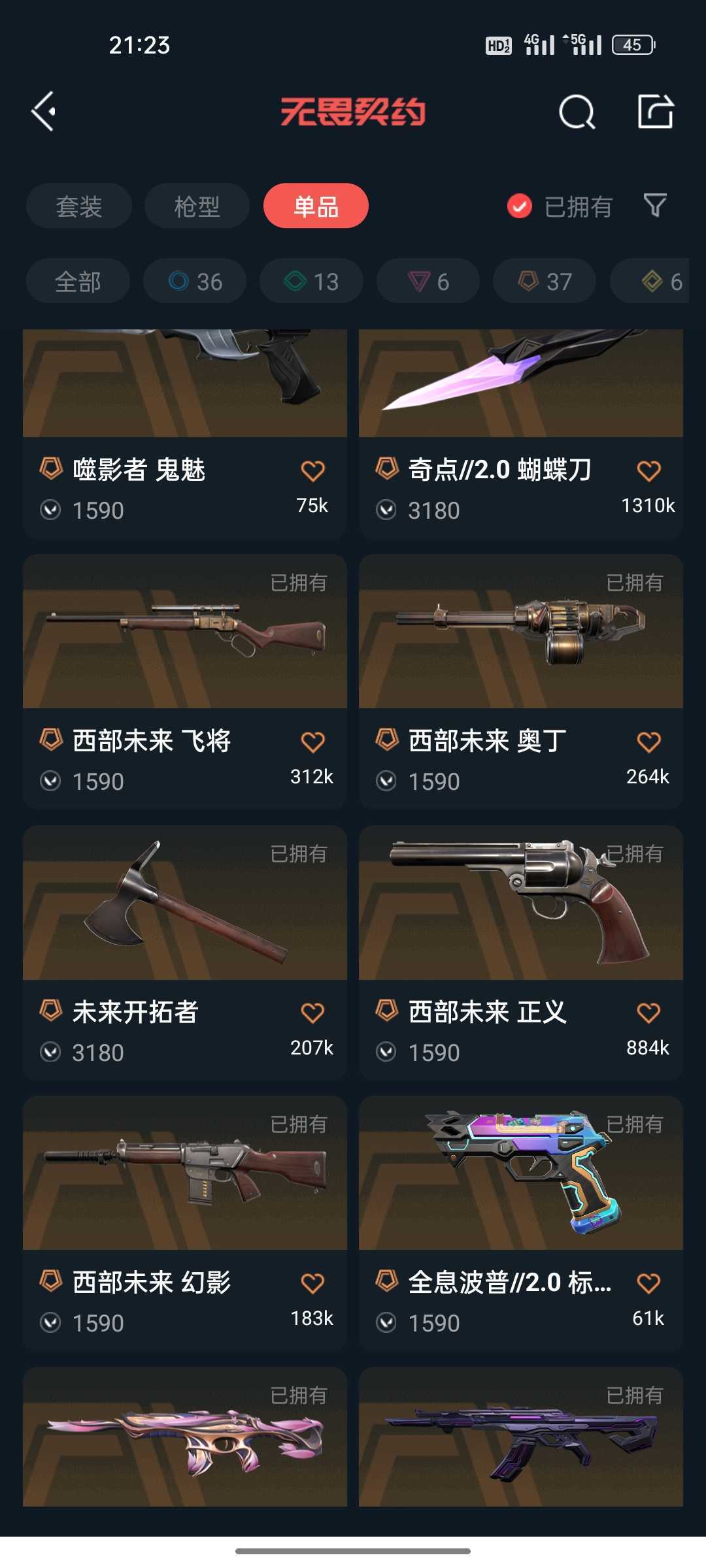Open the 全息波普//2.0 pistol card
Viewport: 706px width, 1568px height.
(x=521, y=1222)
